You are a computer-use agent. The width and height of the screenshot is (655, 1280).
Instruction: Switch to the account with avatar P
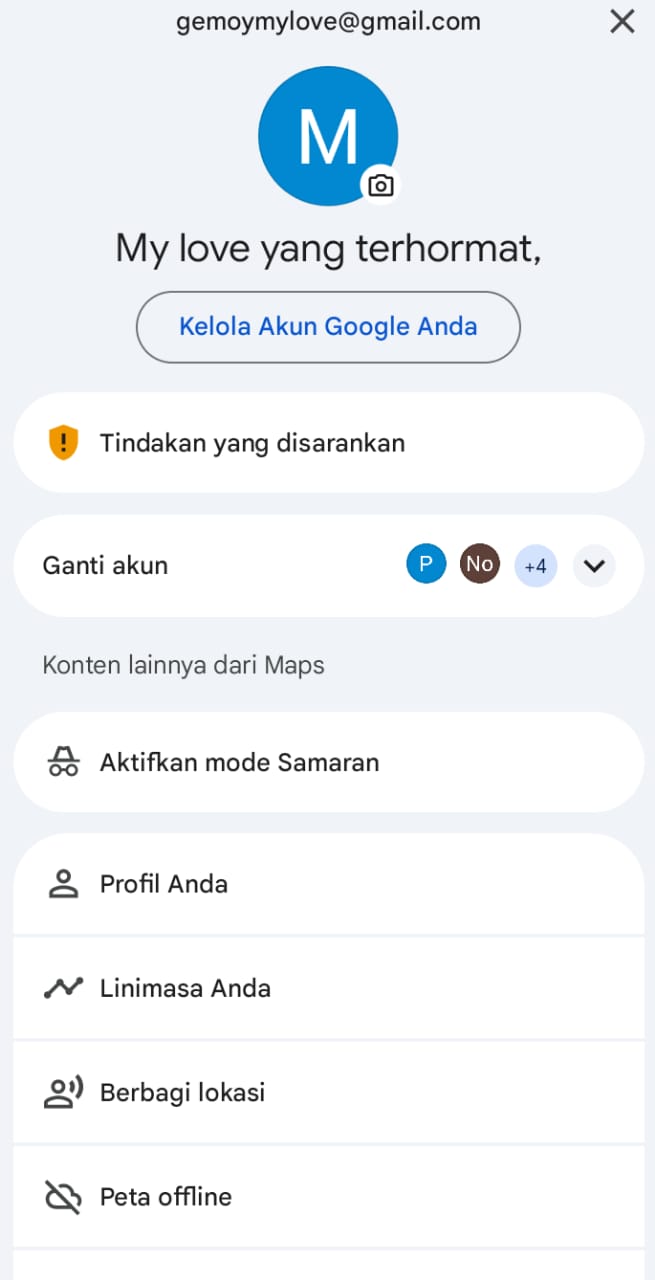[426, 565]
